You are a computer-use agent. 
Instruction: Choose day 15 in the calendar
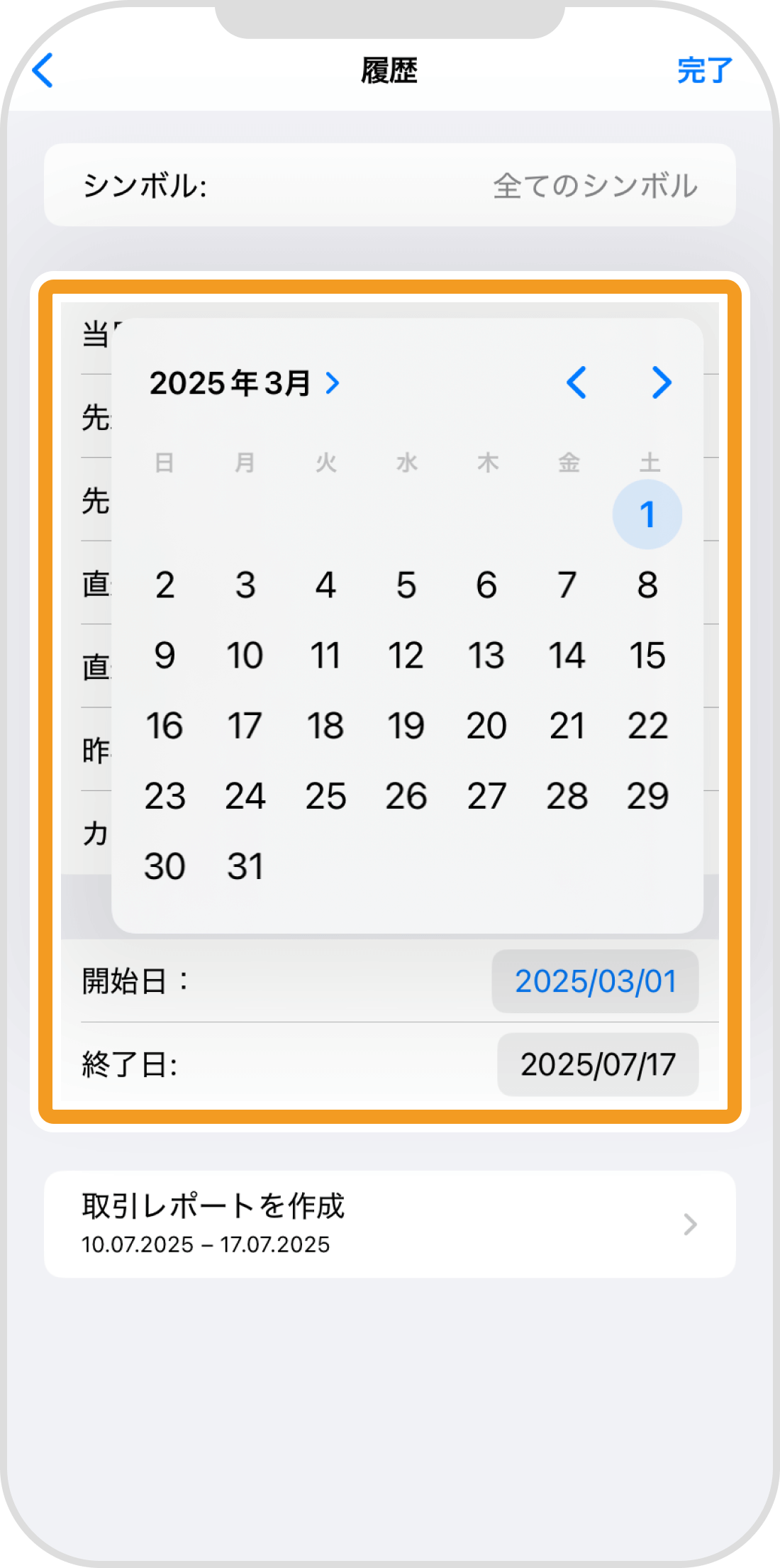pos(647,655)
